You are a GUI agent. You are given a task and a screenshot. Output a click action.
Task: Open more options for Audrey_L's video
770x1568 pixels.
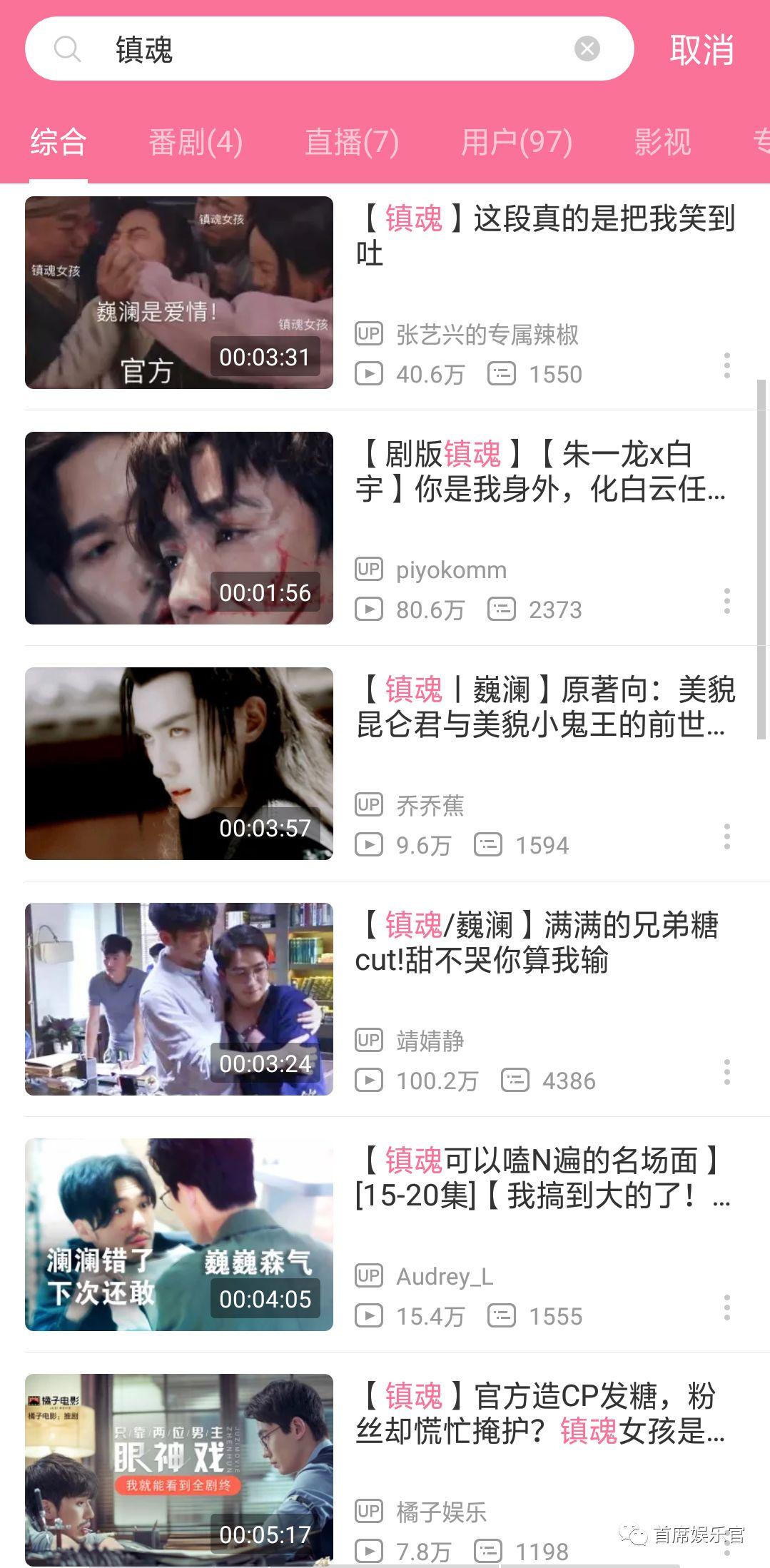(x=726, y=1307)
